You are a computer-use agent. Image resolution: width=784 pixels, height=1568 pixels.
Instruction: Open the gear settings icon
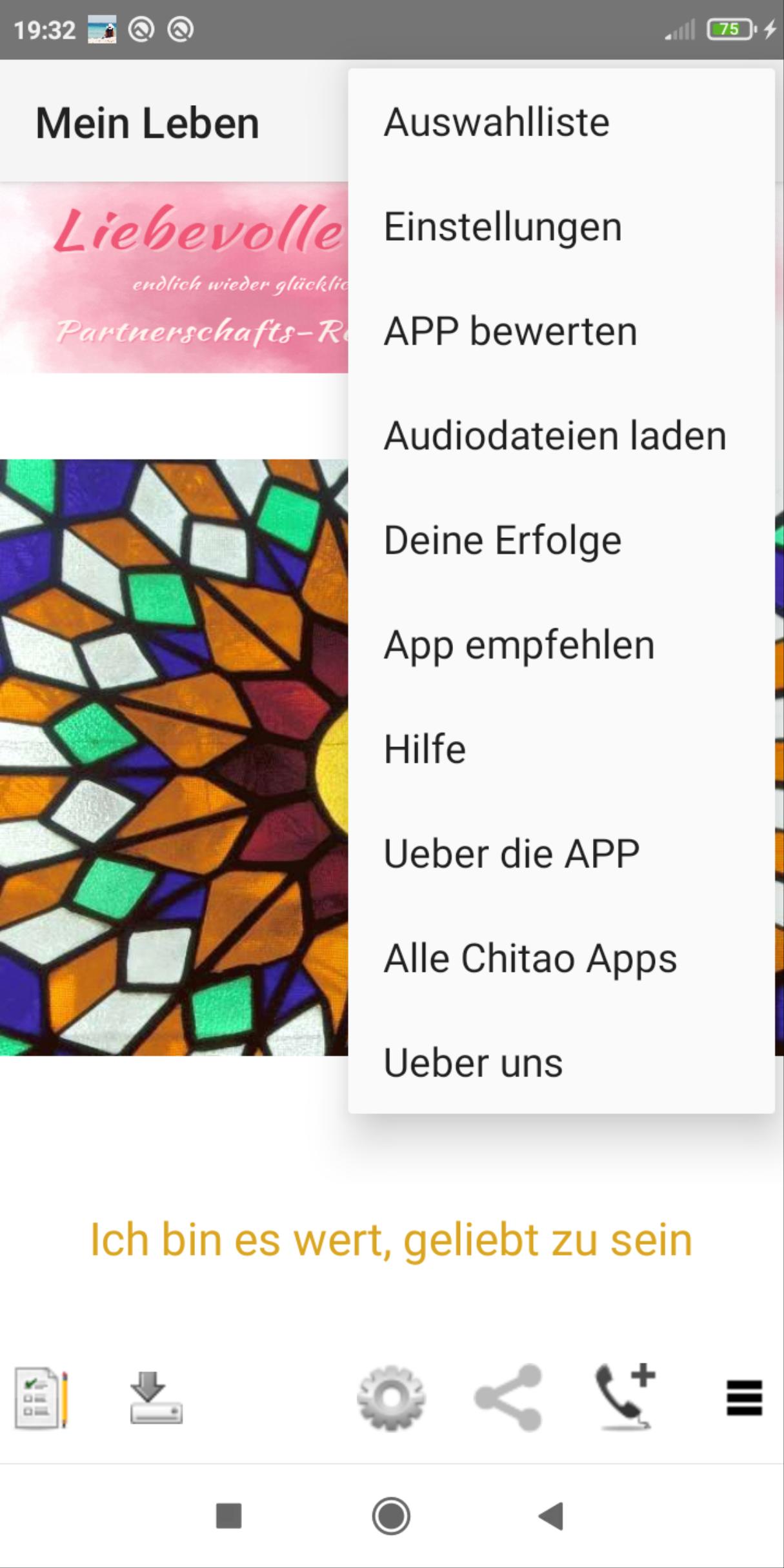click(x=391, y=1398)
